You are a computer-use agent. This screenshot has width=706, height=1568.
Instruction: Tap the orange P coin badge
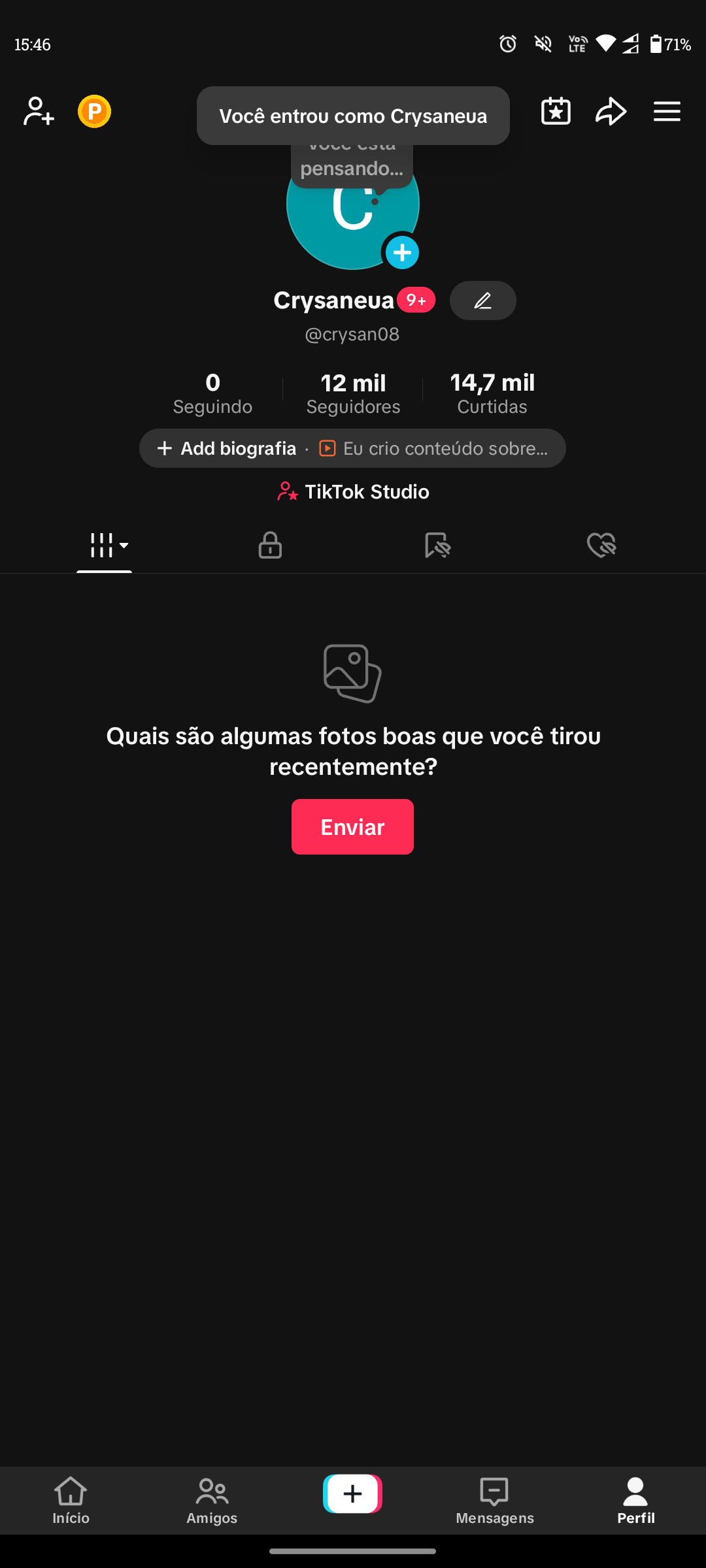point(94,112)
